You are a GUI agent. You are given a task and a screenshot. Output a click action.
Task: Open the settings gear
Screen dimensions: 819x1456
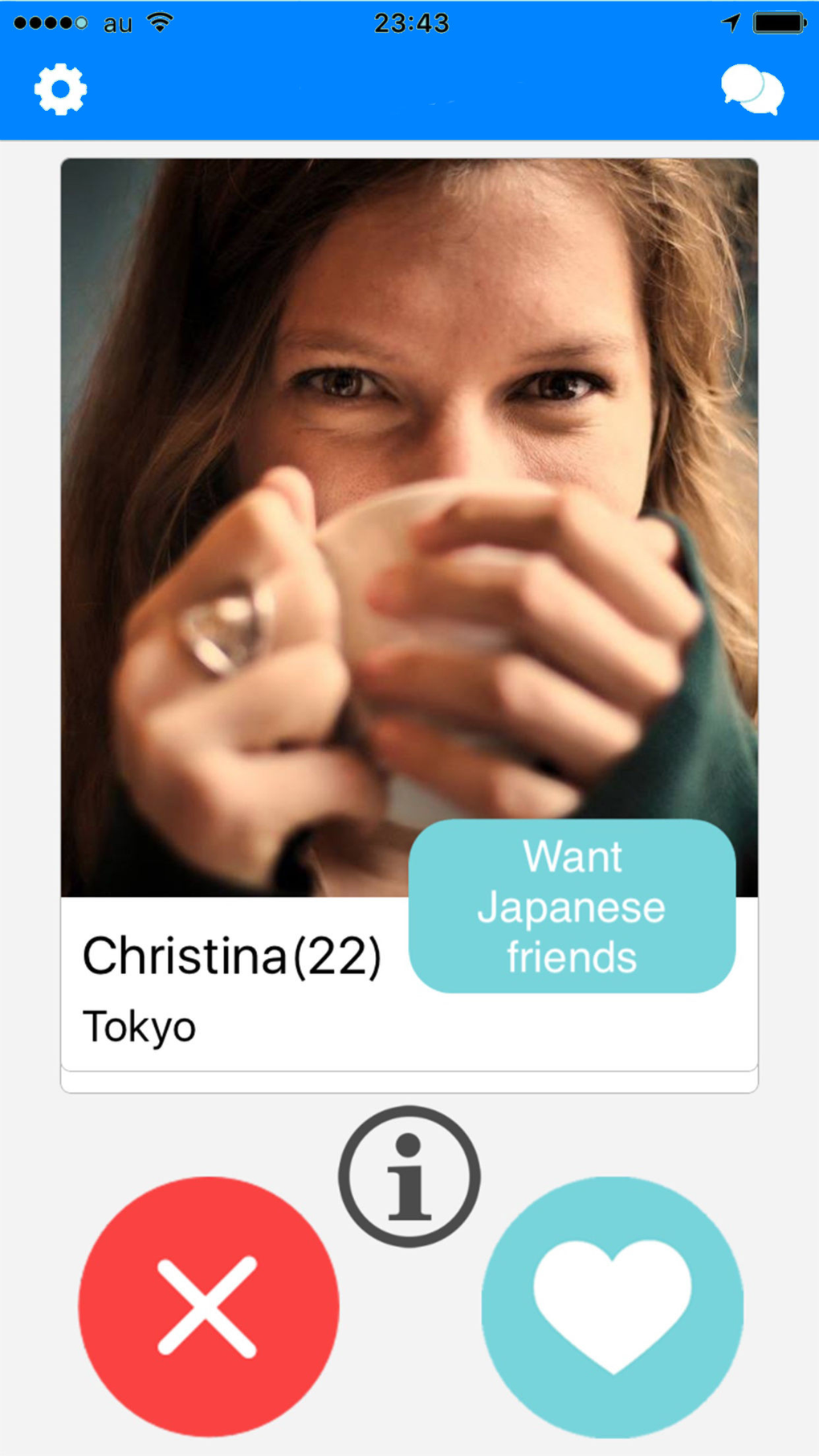(x=60, y=89)
